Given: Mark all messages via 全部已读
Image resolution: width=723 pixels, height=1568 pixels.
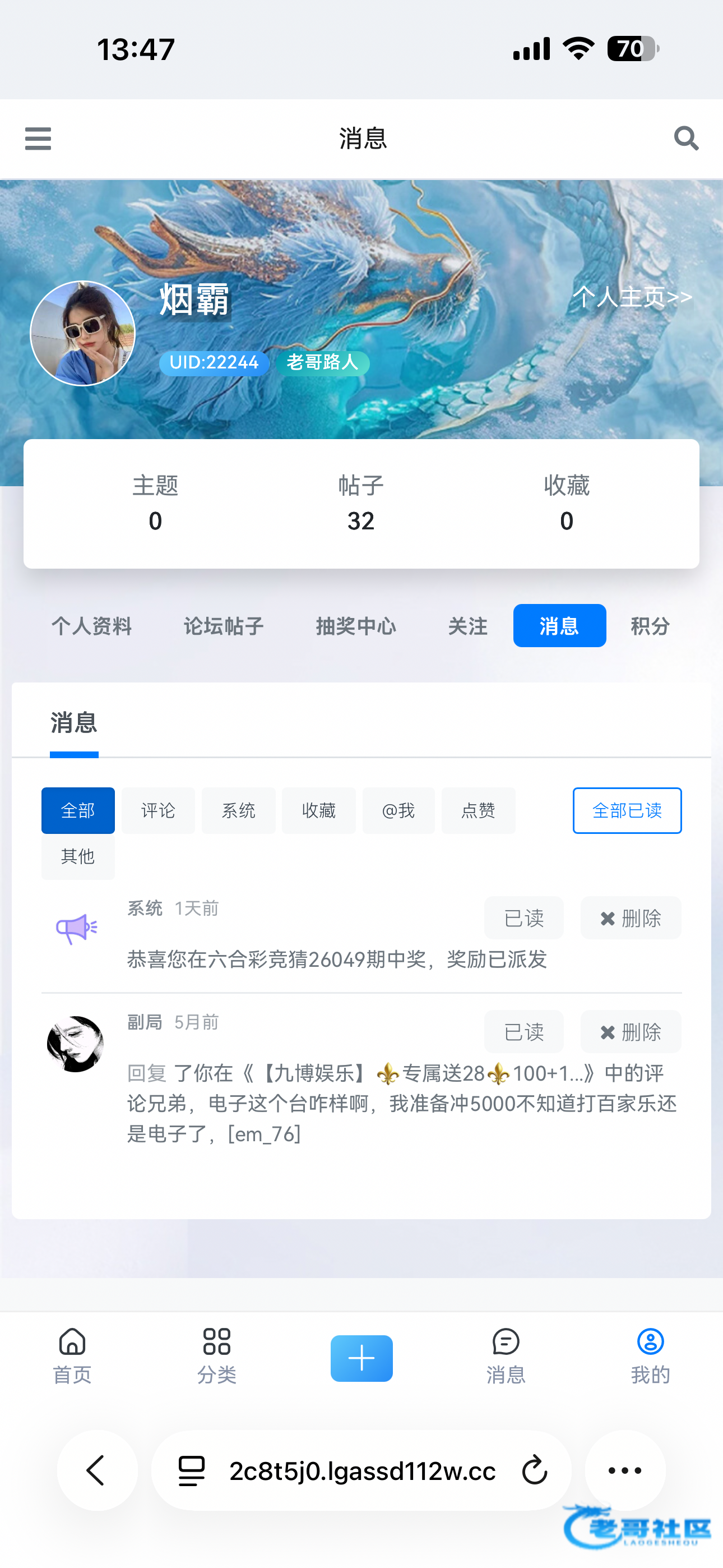Looking at the screenshot, I should tap(627, 810).
